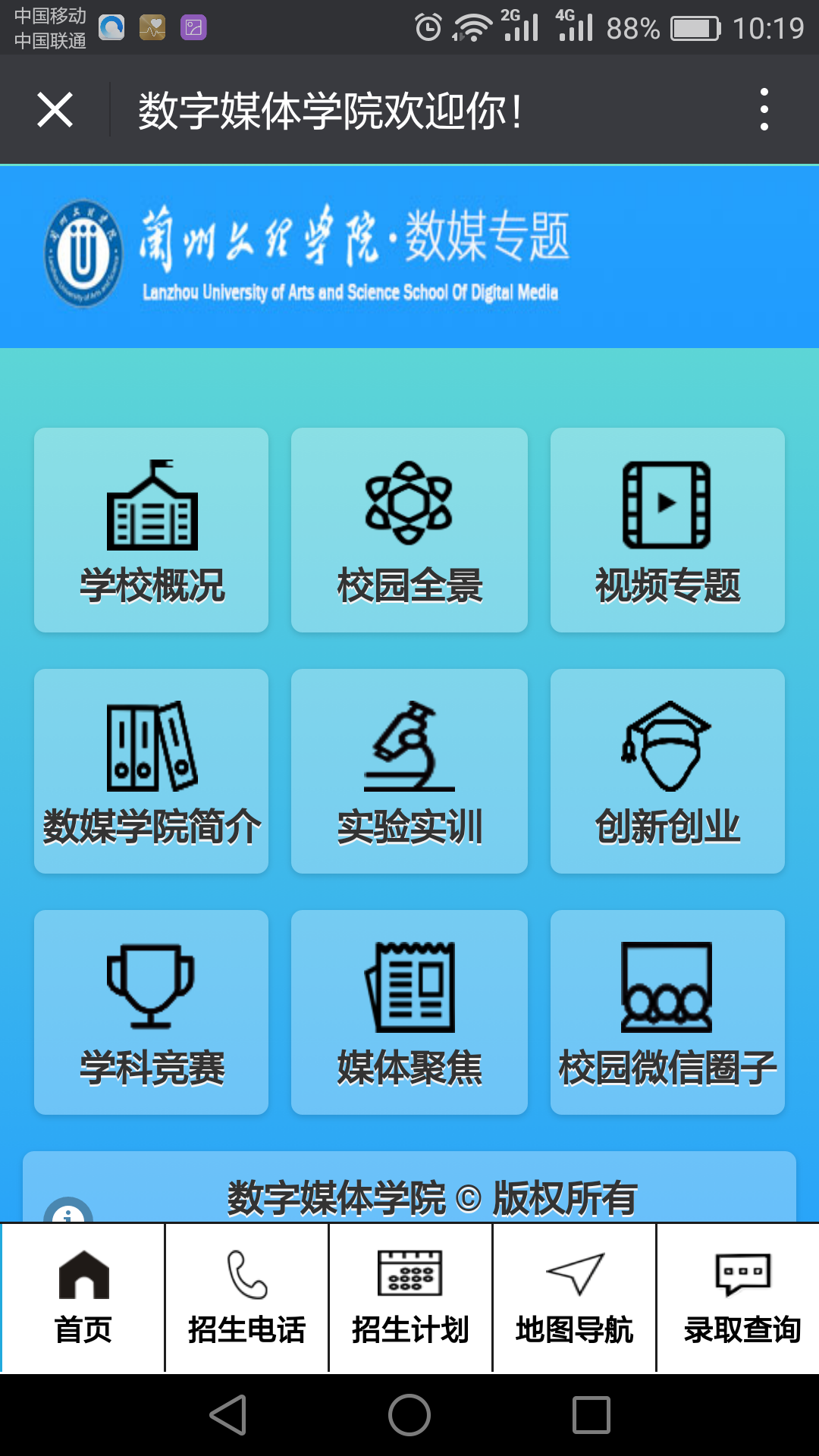Close the webpage with the X button
The height and width of the screenshot is (1456, 819).
[55, 110]
